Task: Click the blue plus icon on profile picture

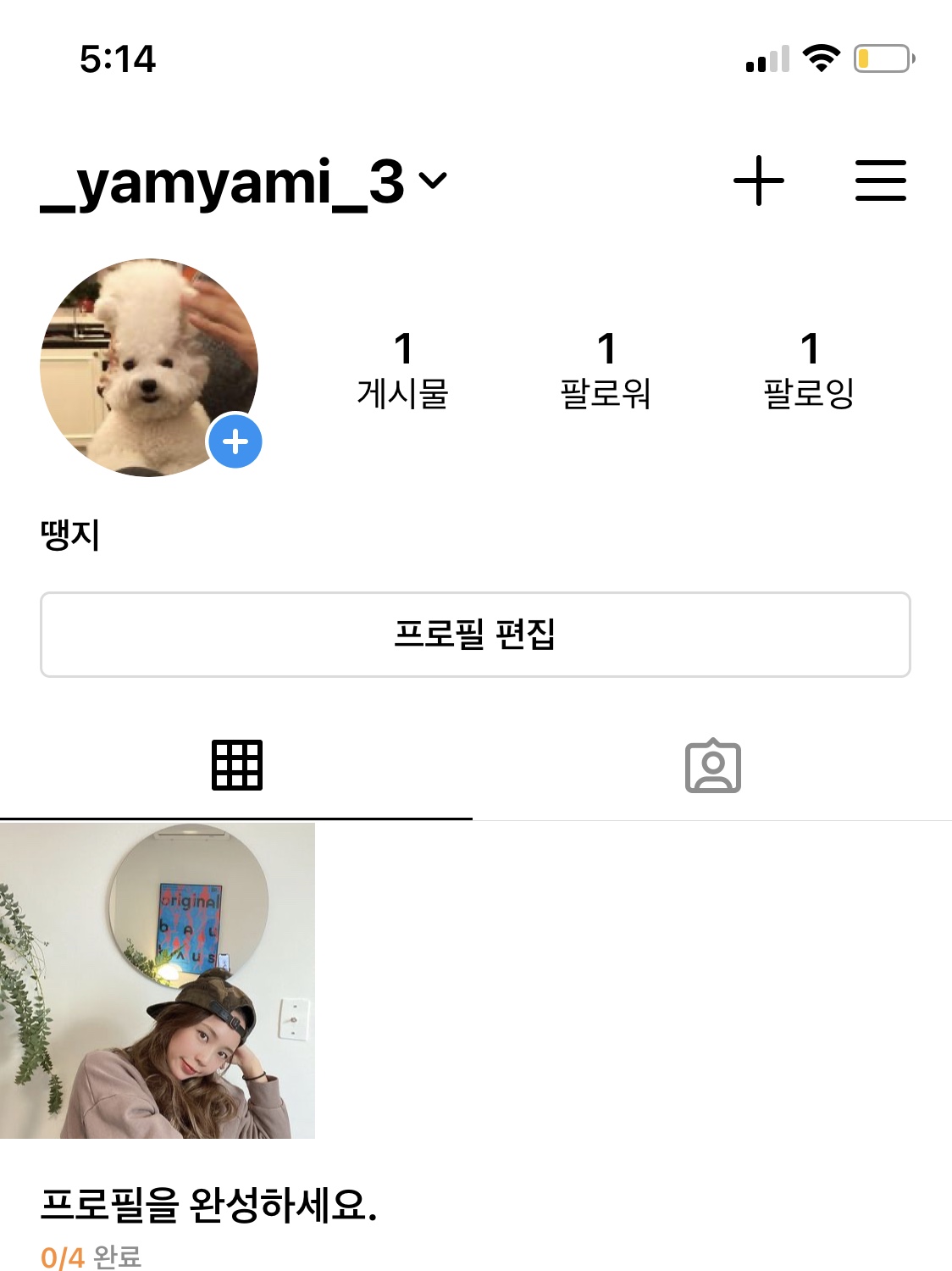Action: click(235, 441)
